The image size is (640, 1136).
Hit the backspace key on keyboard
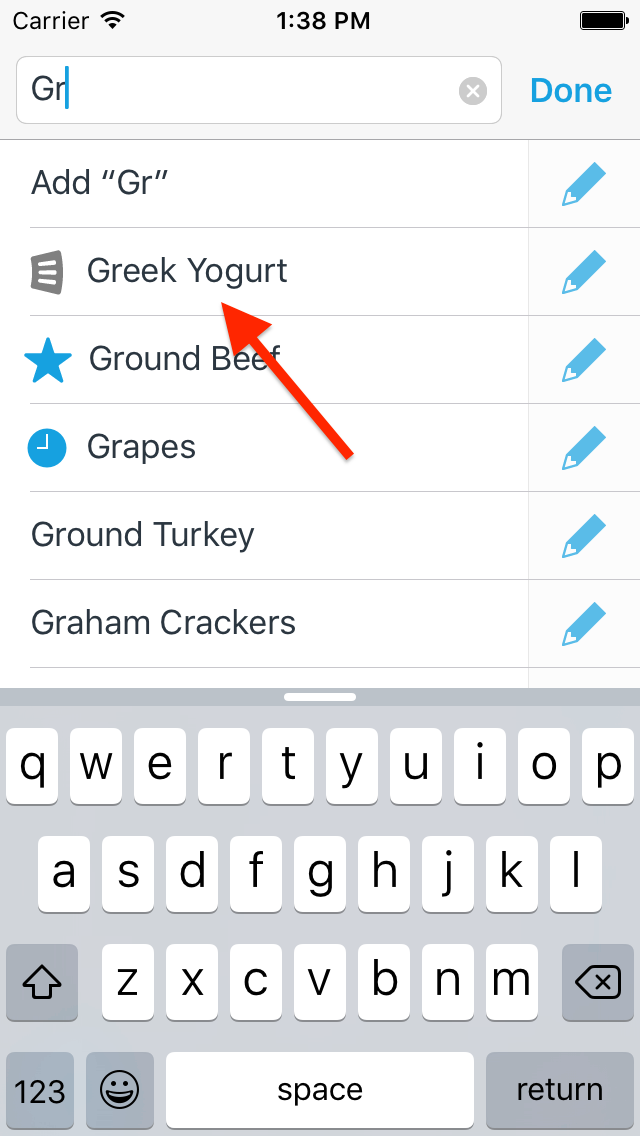(x=598, y=983)
